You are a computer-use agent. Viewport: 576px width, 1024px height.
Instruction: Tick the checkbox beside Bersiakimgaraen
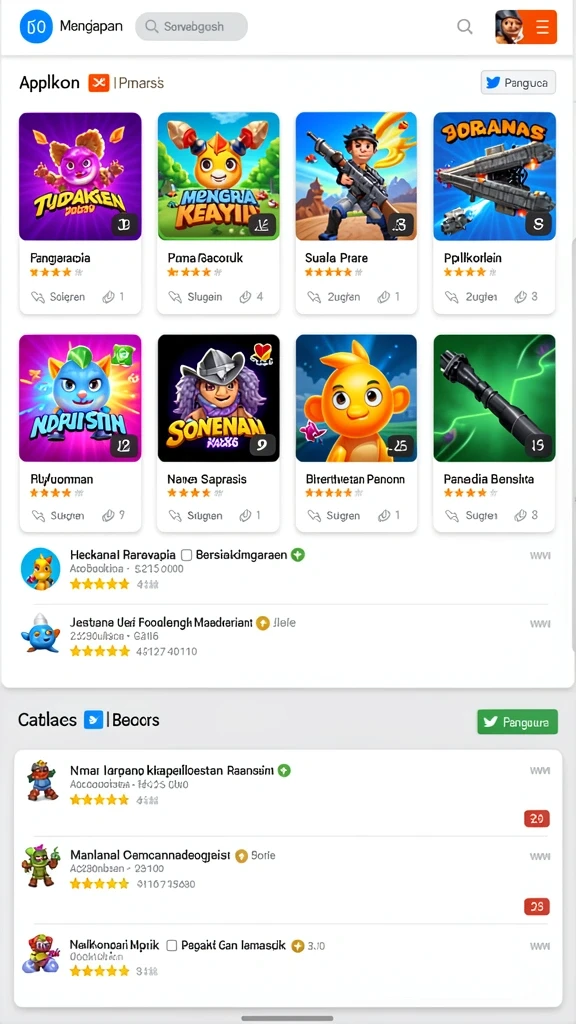pyautogui.click(x=186, y=555)
